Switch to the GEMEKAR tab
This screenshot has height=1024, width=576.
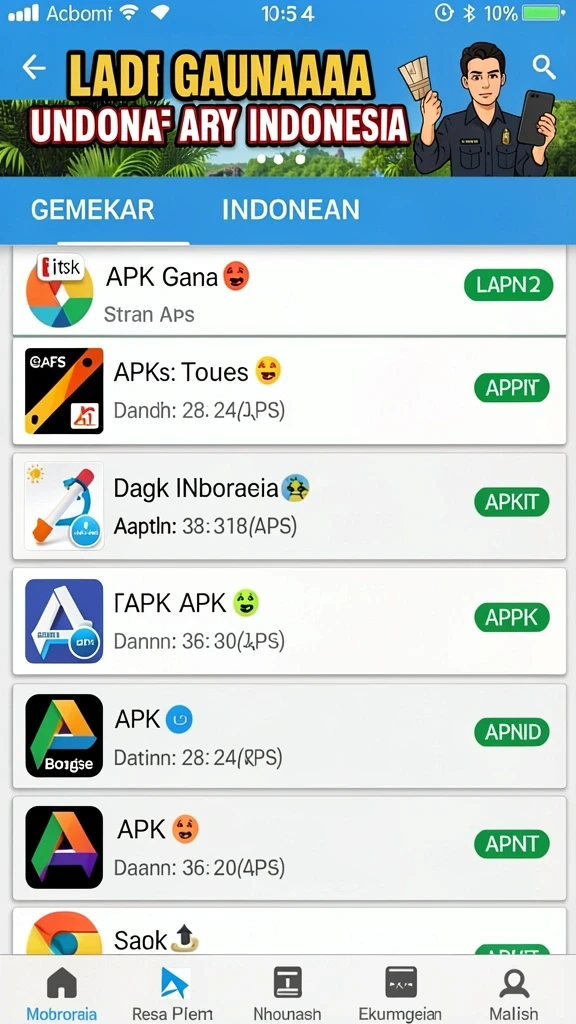(93, 210)
